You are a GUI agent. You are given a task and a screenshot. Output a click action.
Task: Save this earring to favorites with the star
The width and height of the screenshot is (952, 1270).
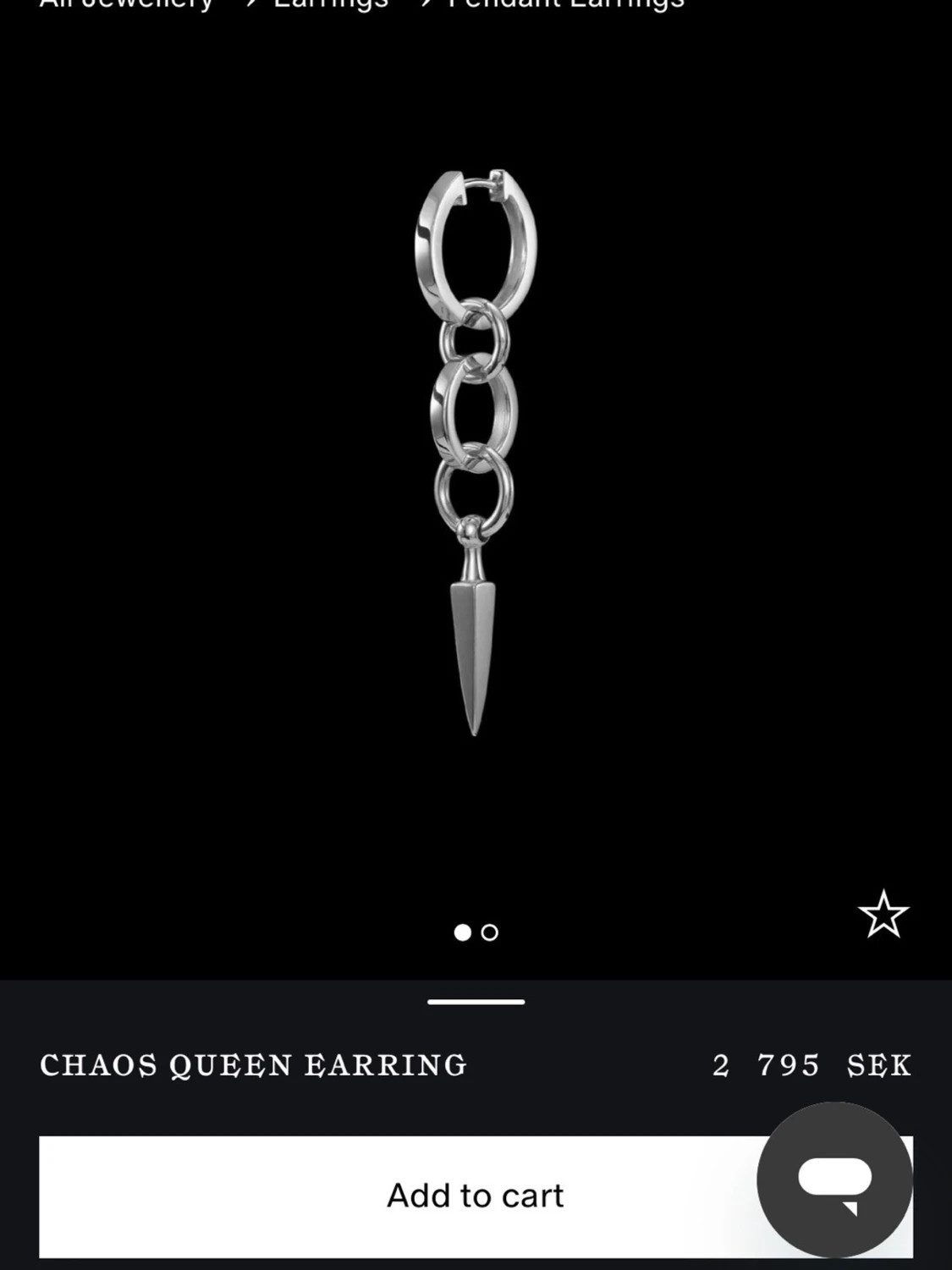click(883, 914)
